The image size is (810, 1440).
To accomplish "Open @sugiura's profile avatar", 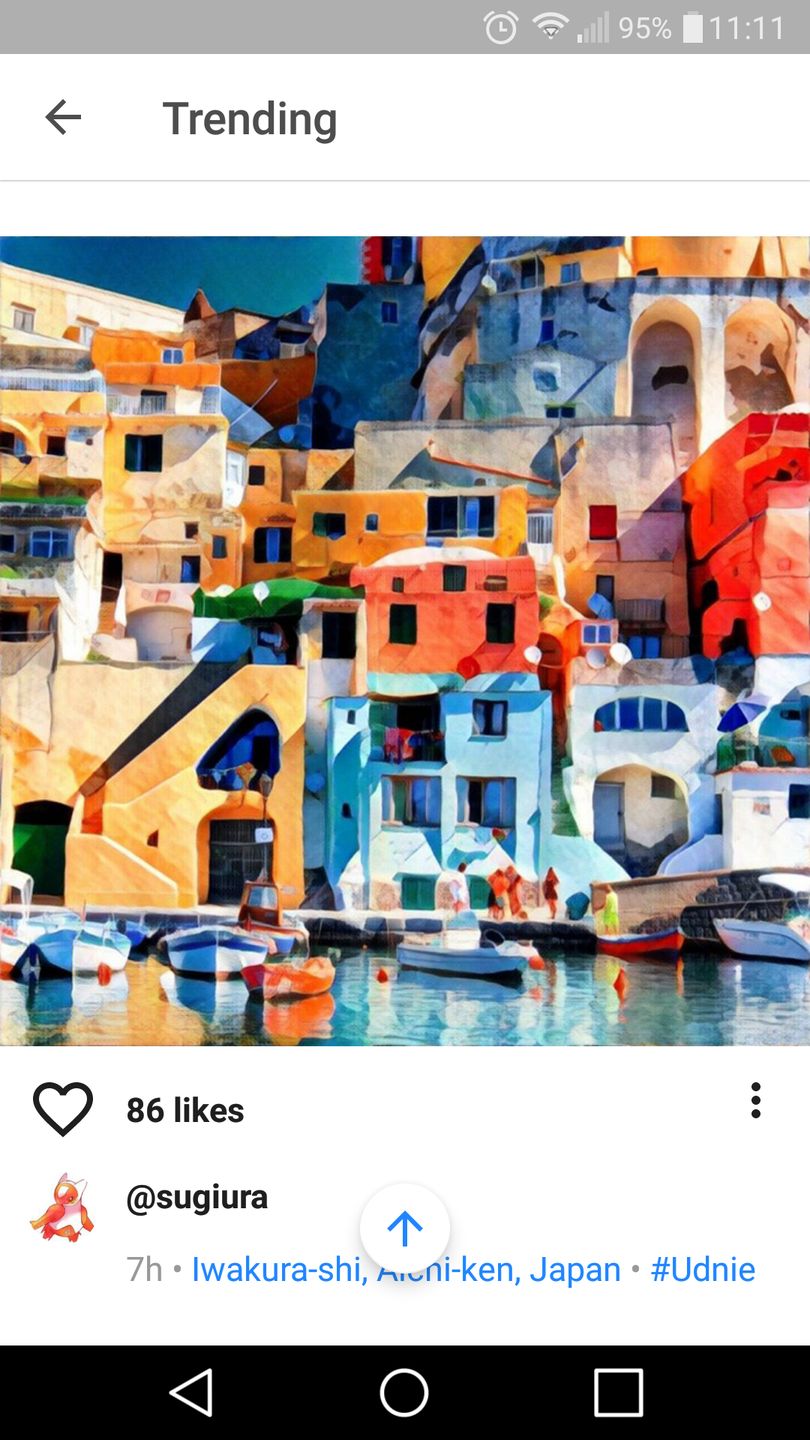I will (62, 1207).
